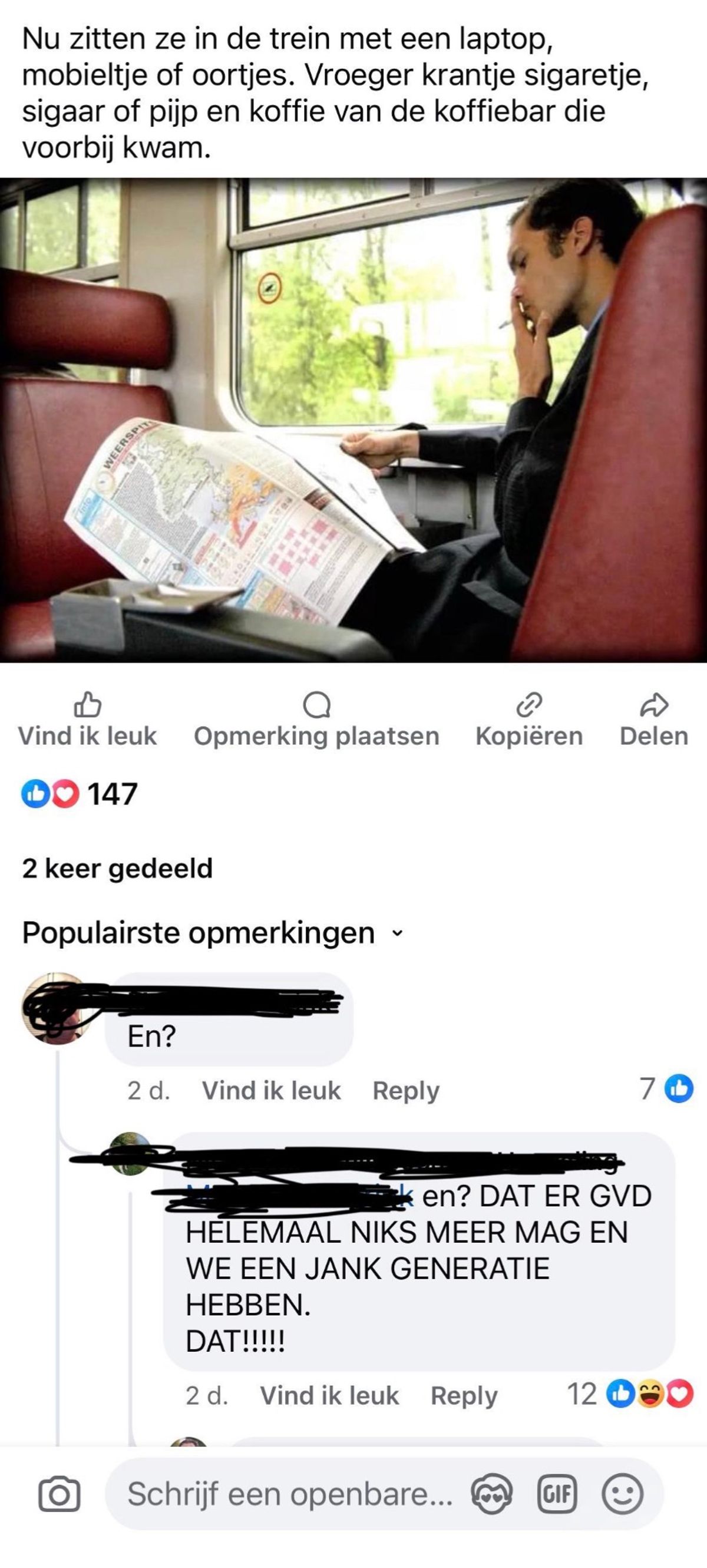
Task: Open the GIF picker
Action: click(x=557, y=1494)
